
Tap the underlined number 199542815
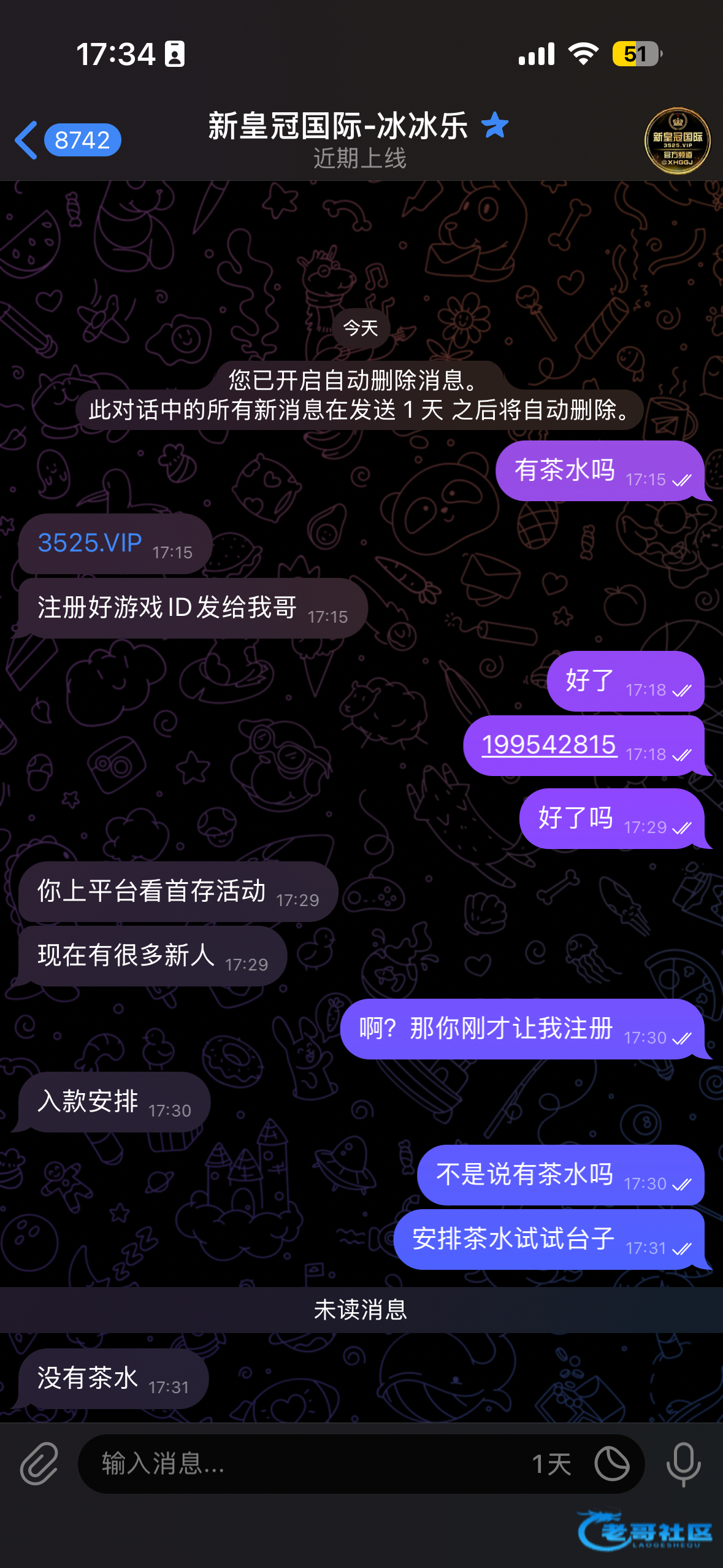tap(549, 745)
